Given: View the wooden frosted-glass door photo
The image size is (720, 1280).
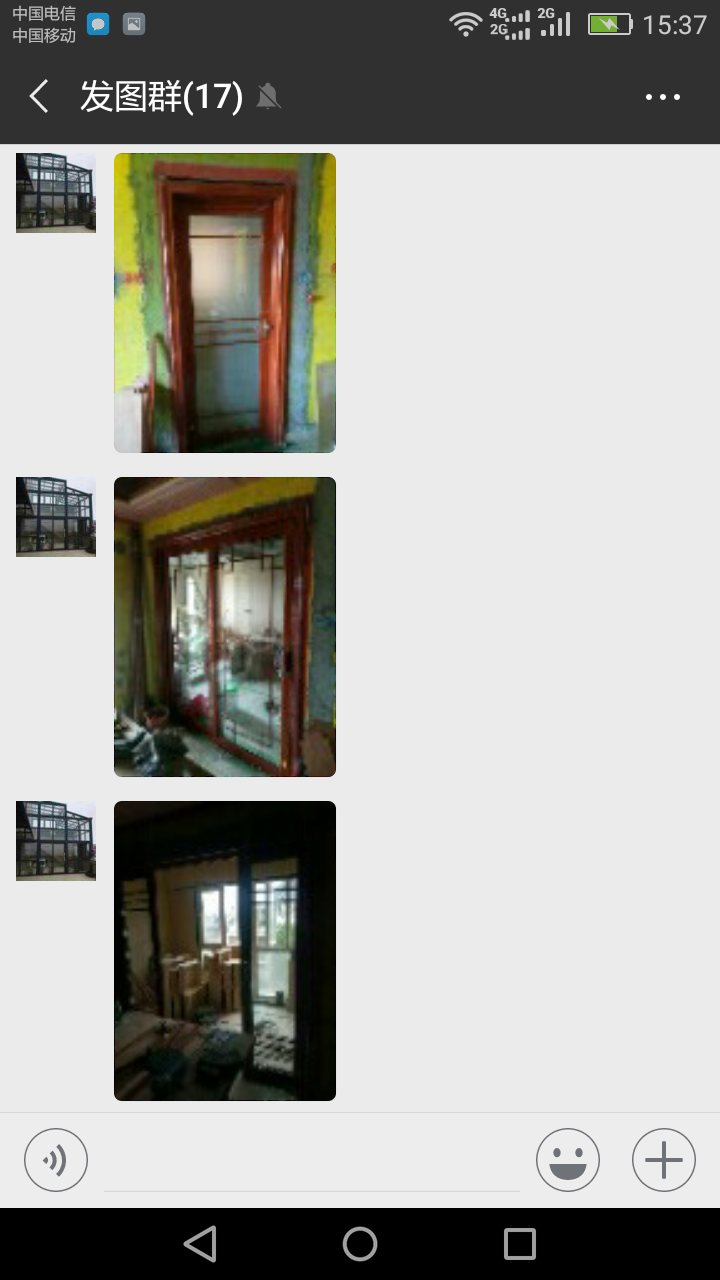Looking at the screenshot, I should point(225,303).
